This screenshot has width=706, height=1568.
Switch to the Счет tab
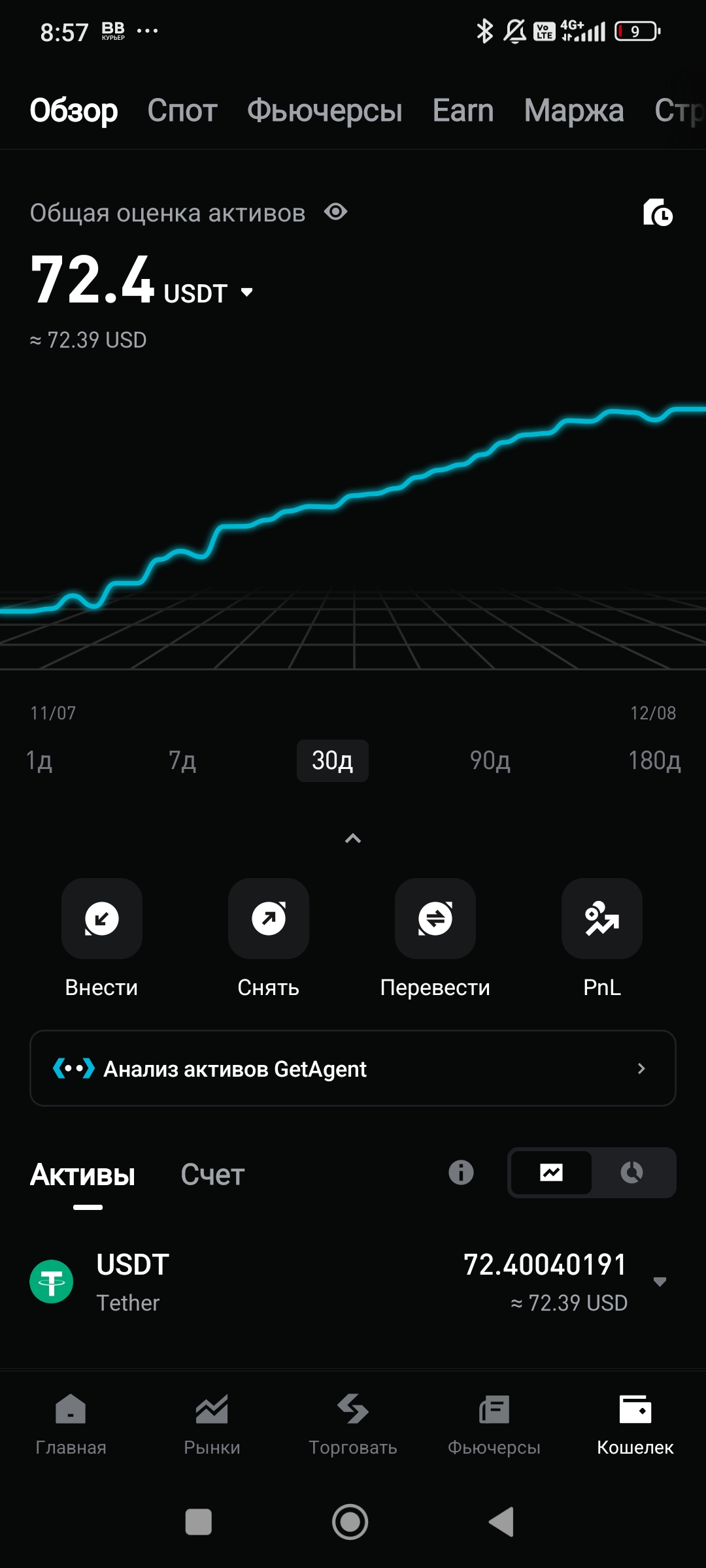tap(212, 1175)
